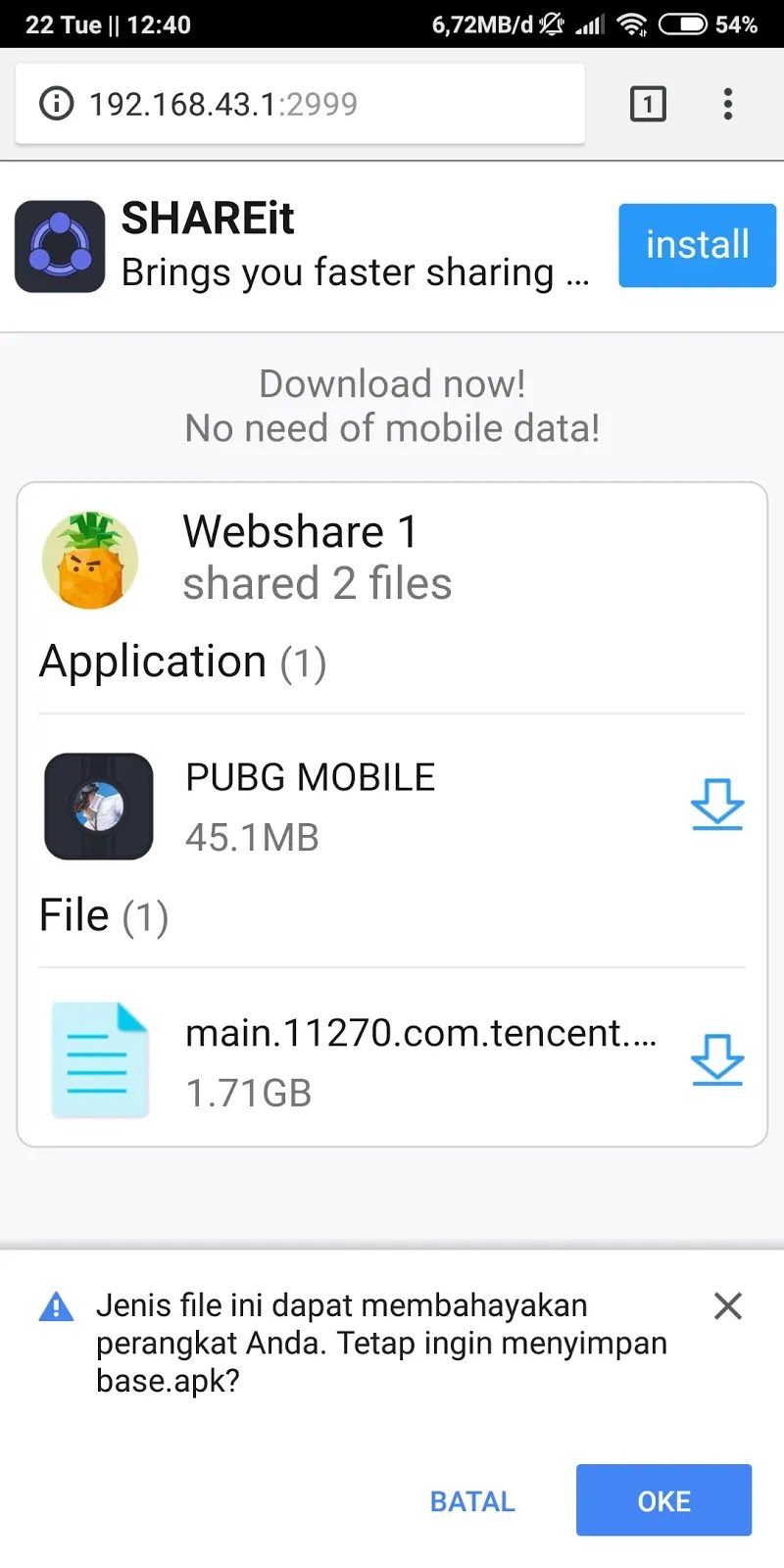Download the PUBG MOBILE application
Image resolution: width=784 pixels, height=1568 pixels.
(x=717, y=806)
